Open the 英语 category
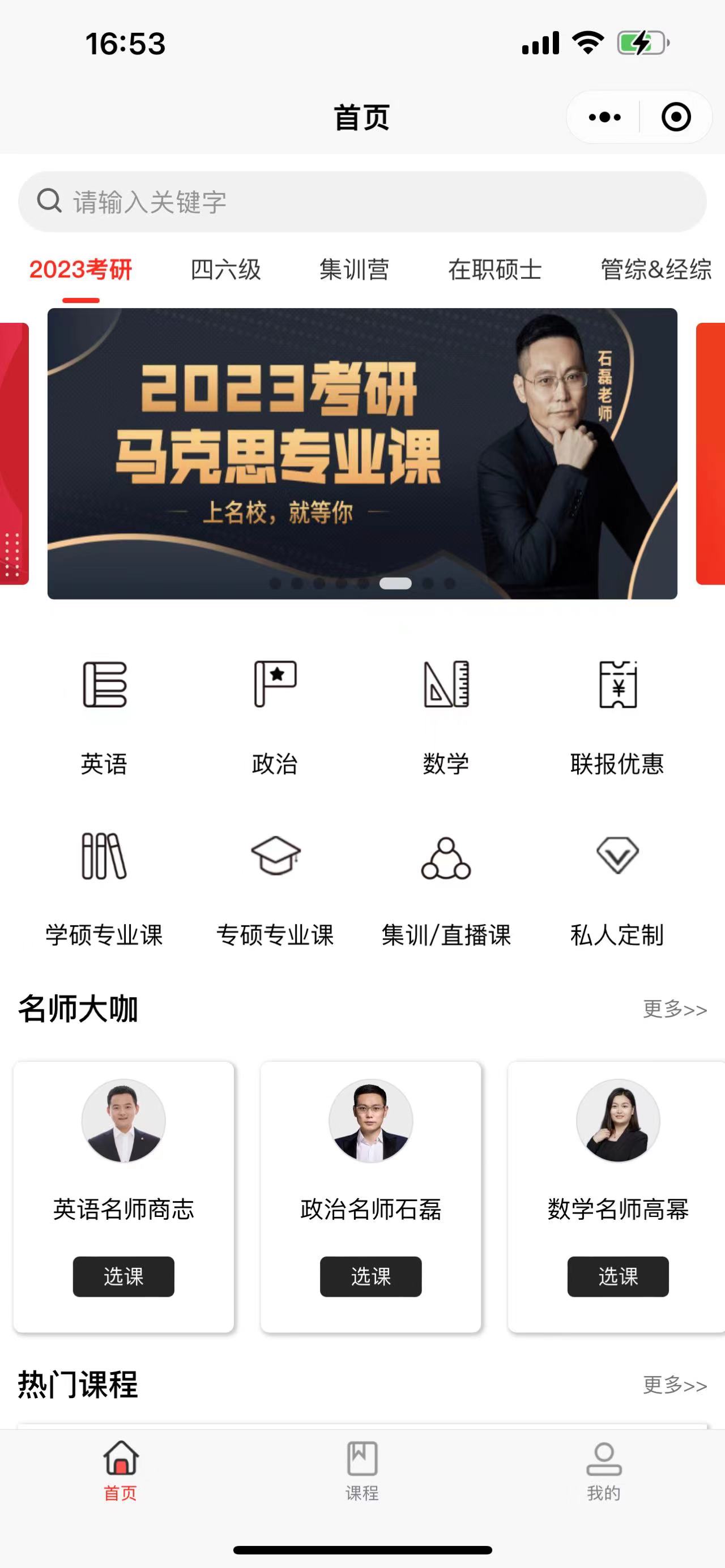Image resolution: width=725 pixels, height=1568 pixels. tap(104, 715)
